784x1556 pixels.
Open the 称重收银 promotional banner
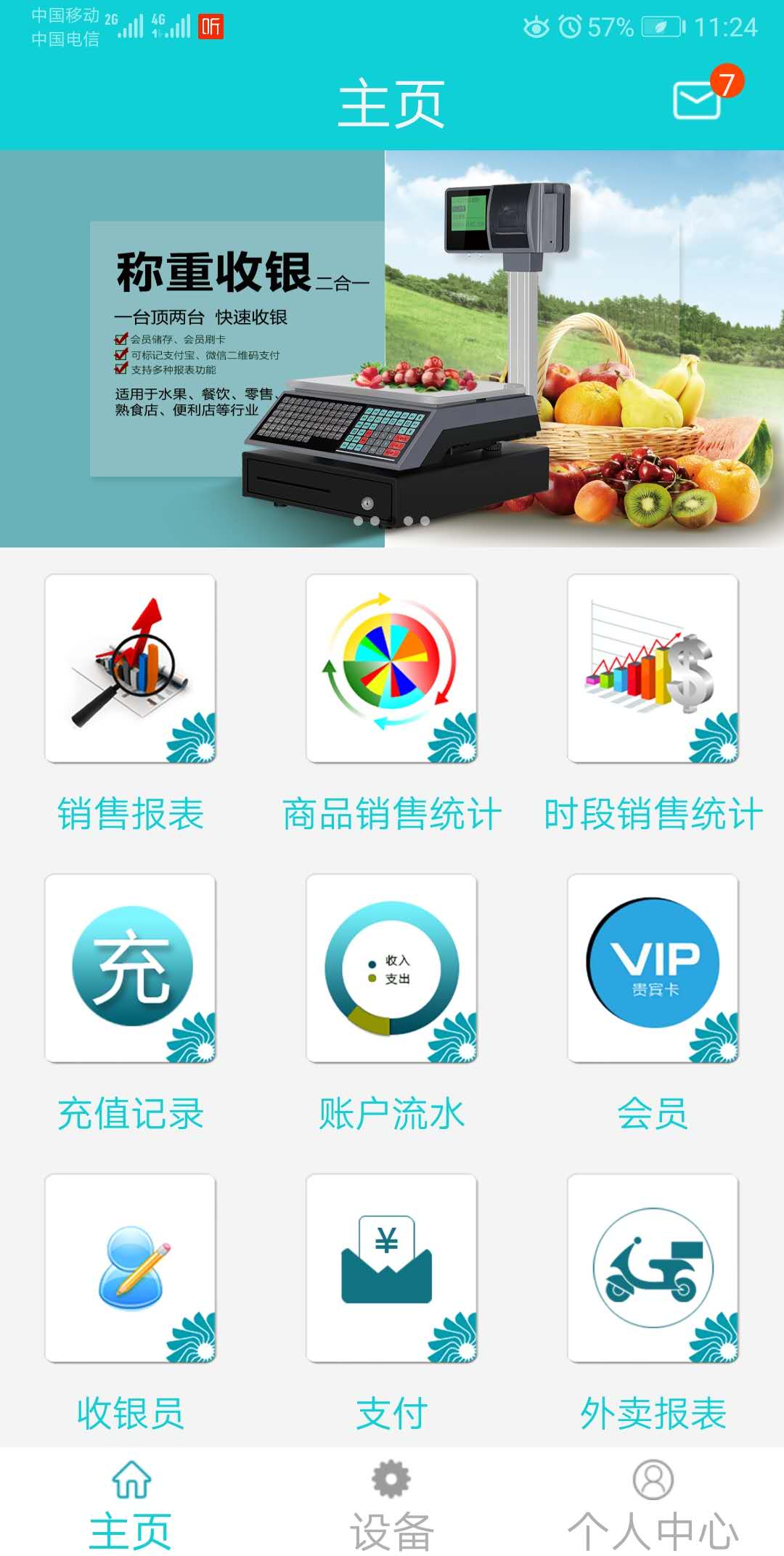(x=392, y=349)
